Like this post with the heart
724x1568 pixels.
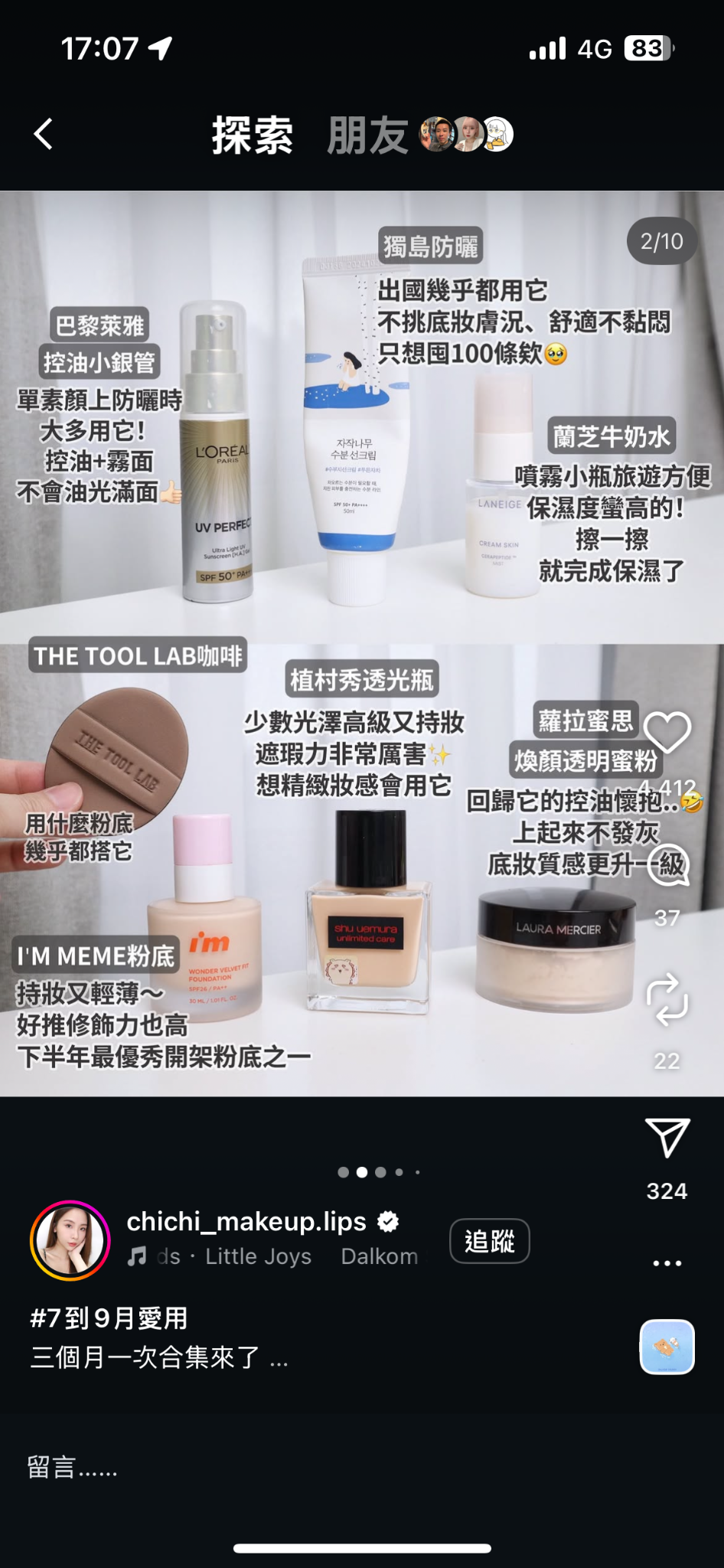pos(667,733)
